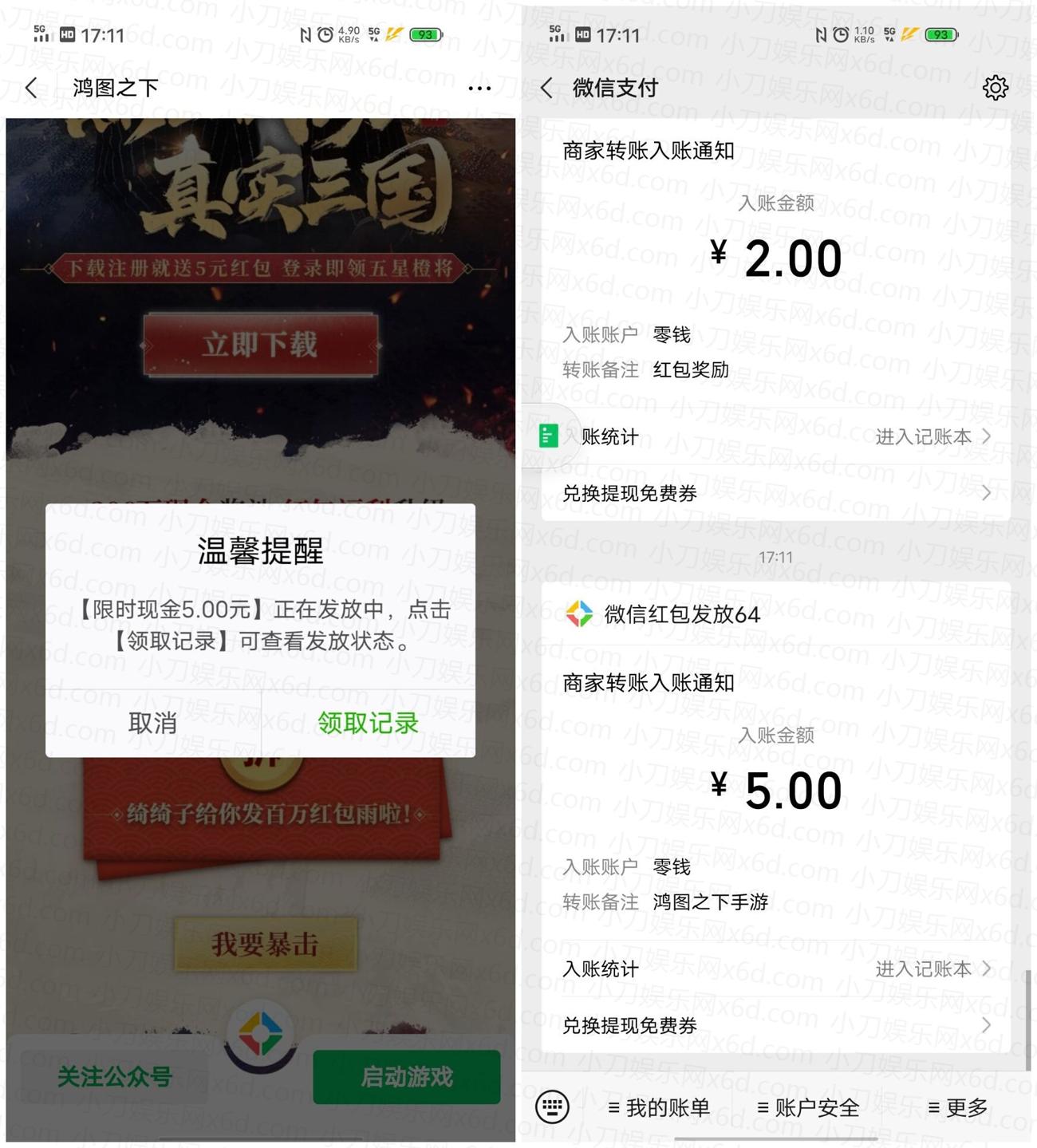1037x1148 pixels.
Task: Tap the 微信红包发放64 colorful app icon
Action: (580, 614)
